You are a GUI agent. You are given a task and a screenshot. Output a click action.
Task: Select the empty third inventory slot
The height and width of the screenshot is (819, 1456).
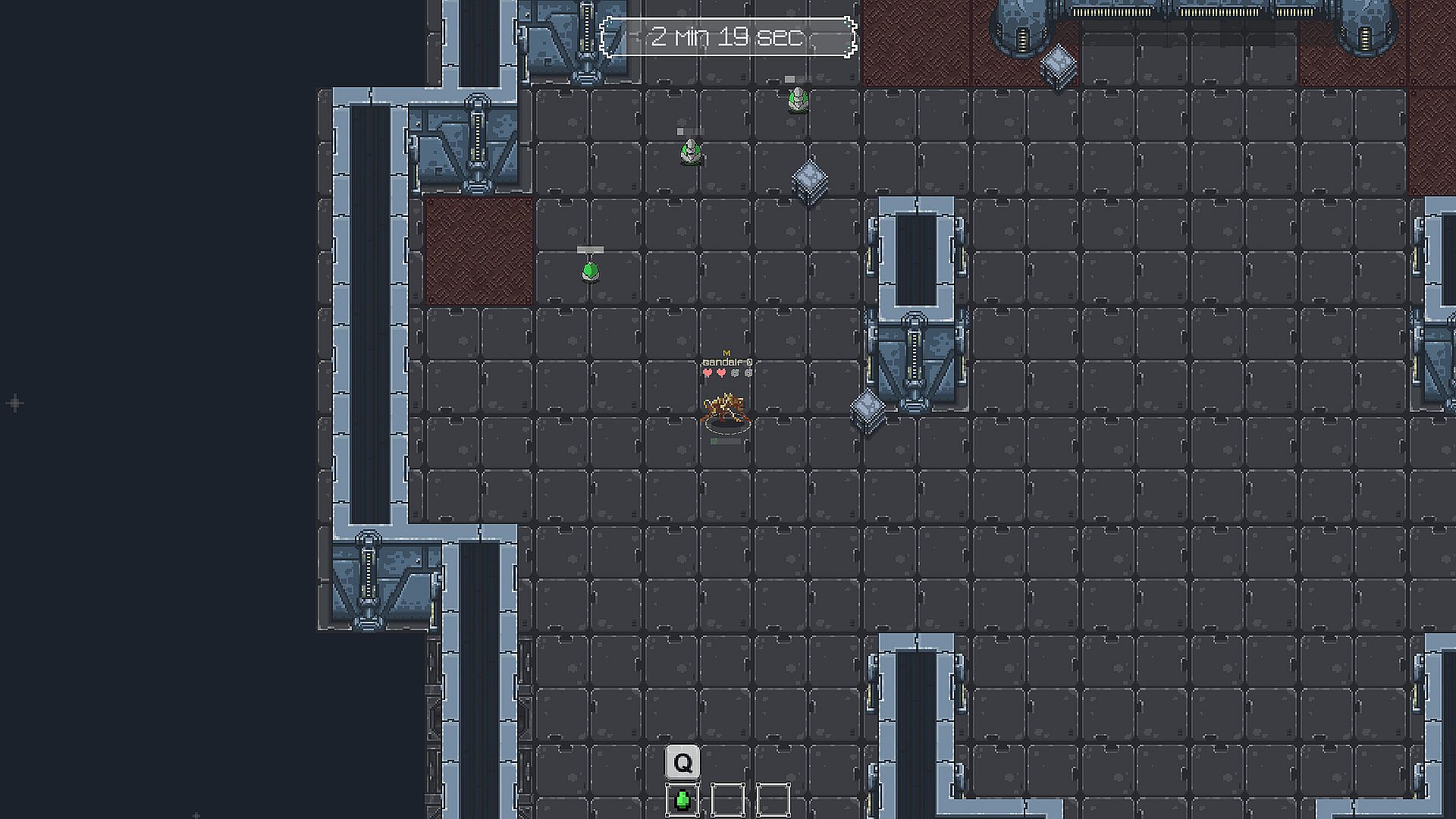pos(773,800)
